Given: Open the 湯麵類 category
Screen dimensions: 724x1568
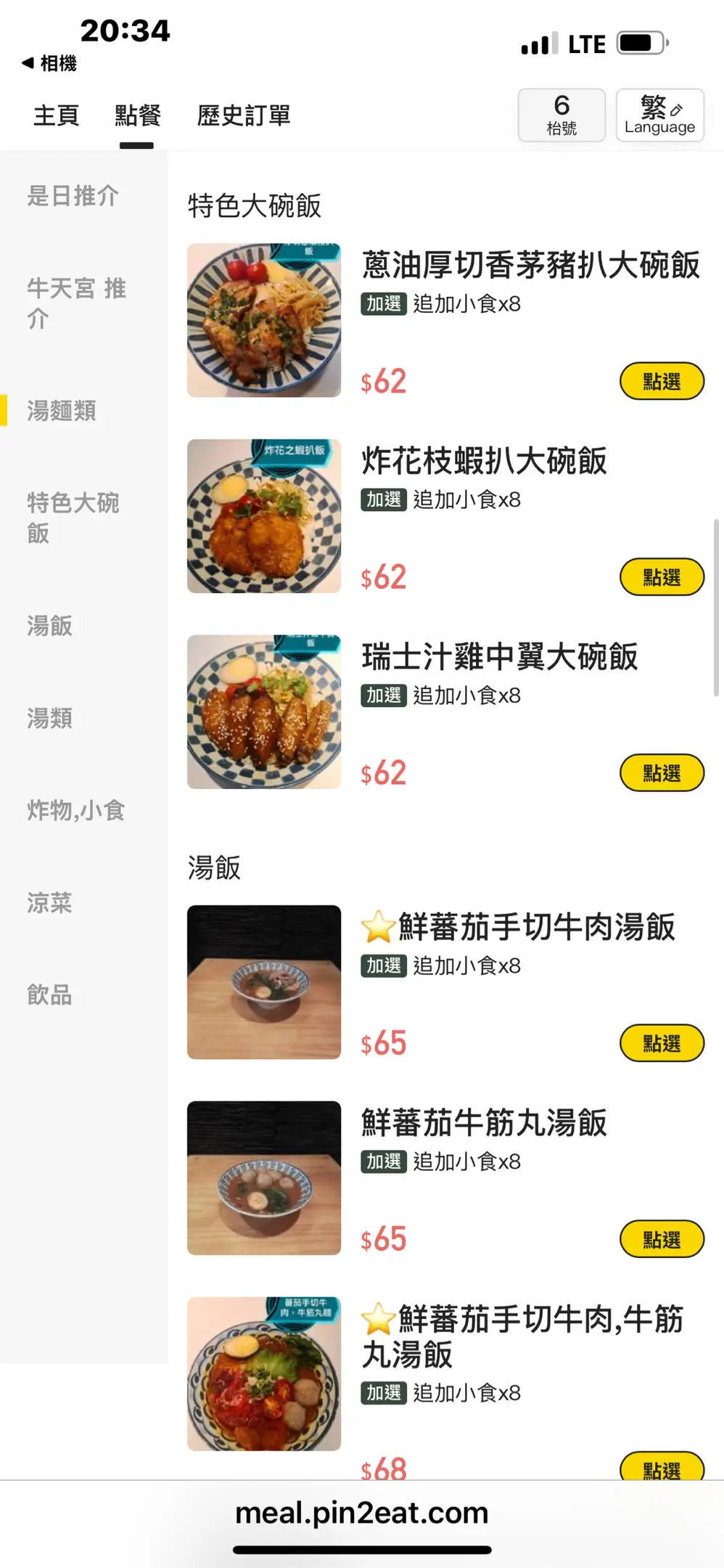Looking at the screenshot, I should [62, 411].
